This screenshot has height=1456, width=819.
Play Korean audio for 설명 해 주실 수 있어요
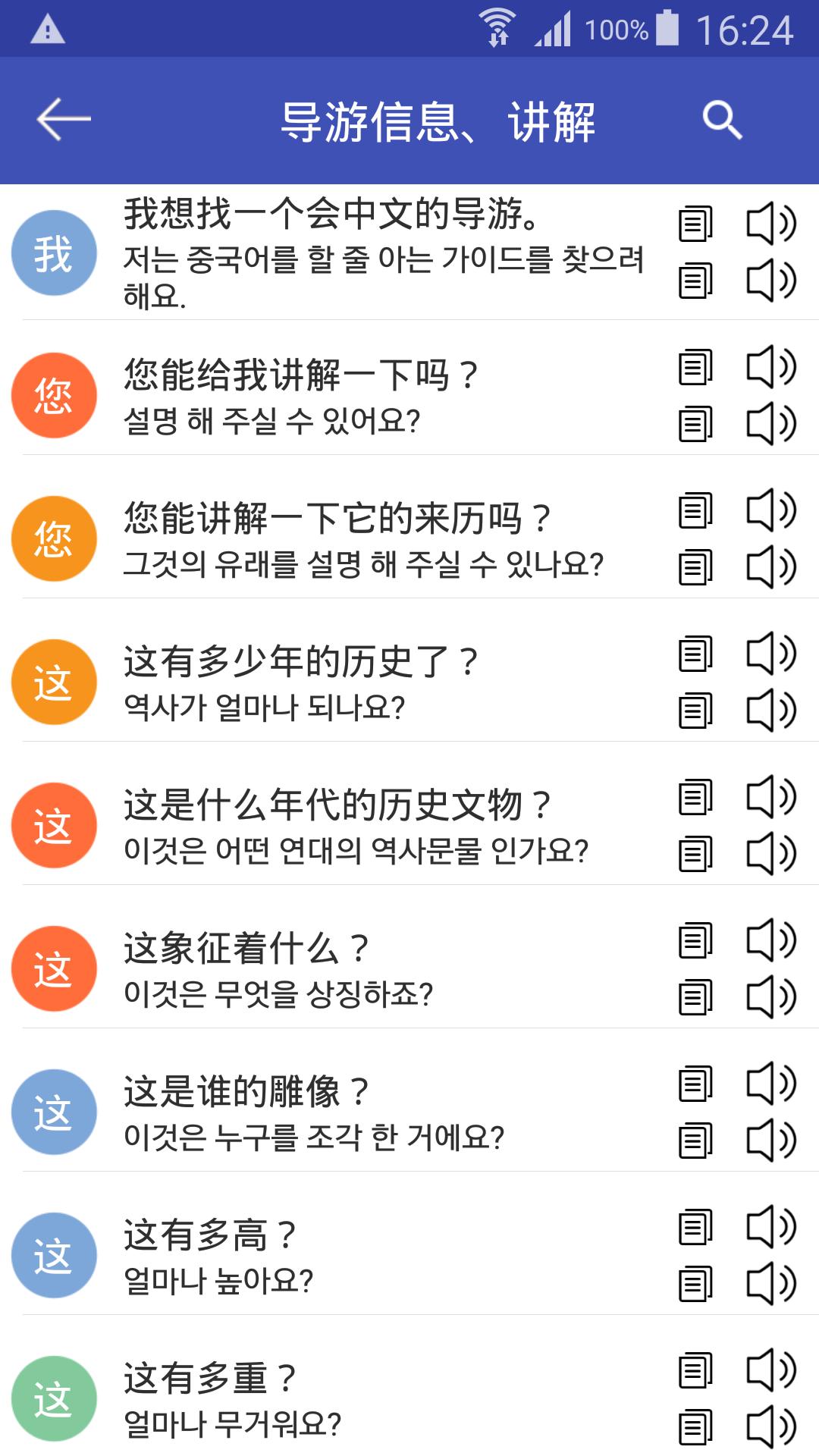[x=770, y=424]
